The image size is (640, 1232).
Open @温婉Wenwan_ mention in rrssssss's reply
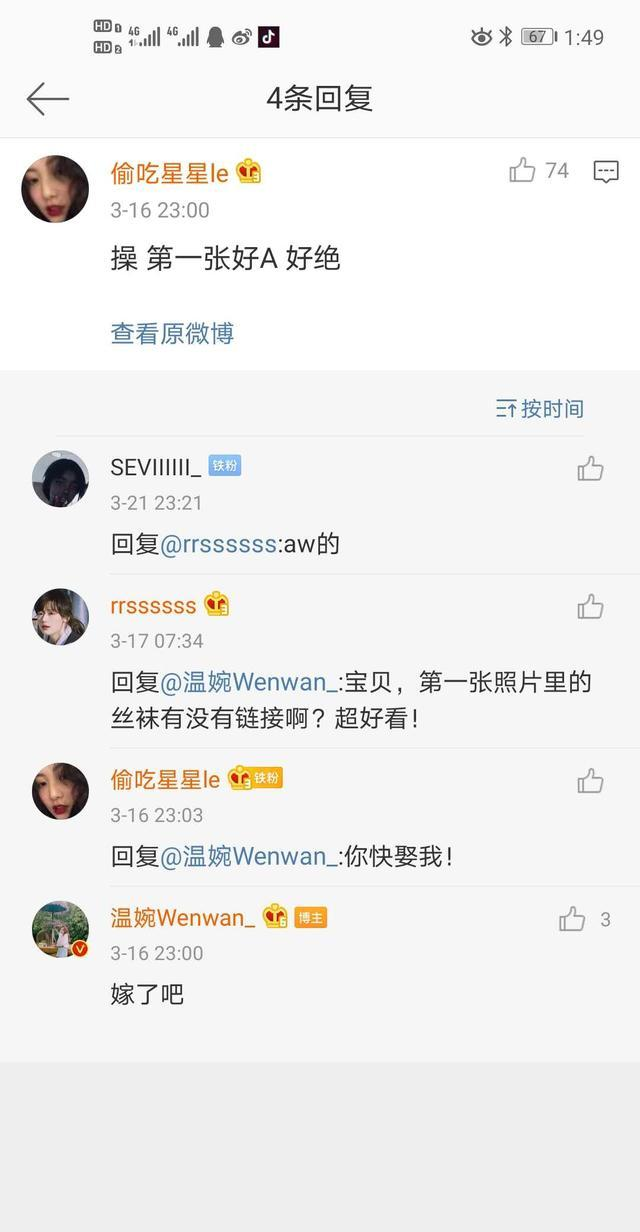[248, 682]
